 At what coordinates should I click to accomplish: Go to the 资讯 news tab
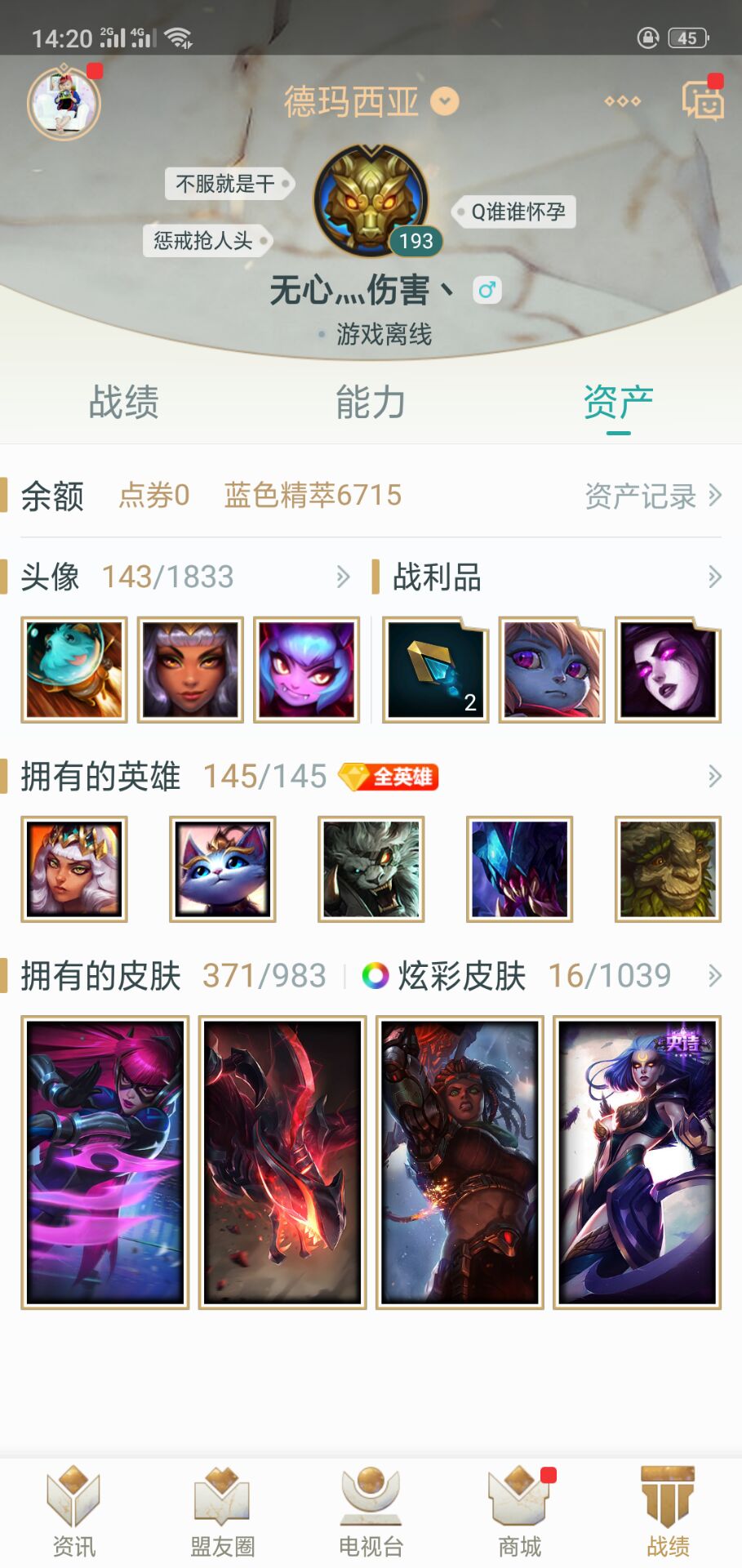pos(73,1512)
